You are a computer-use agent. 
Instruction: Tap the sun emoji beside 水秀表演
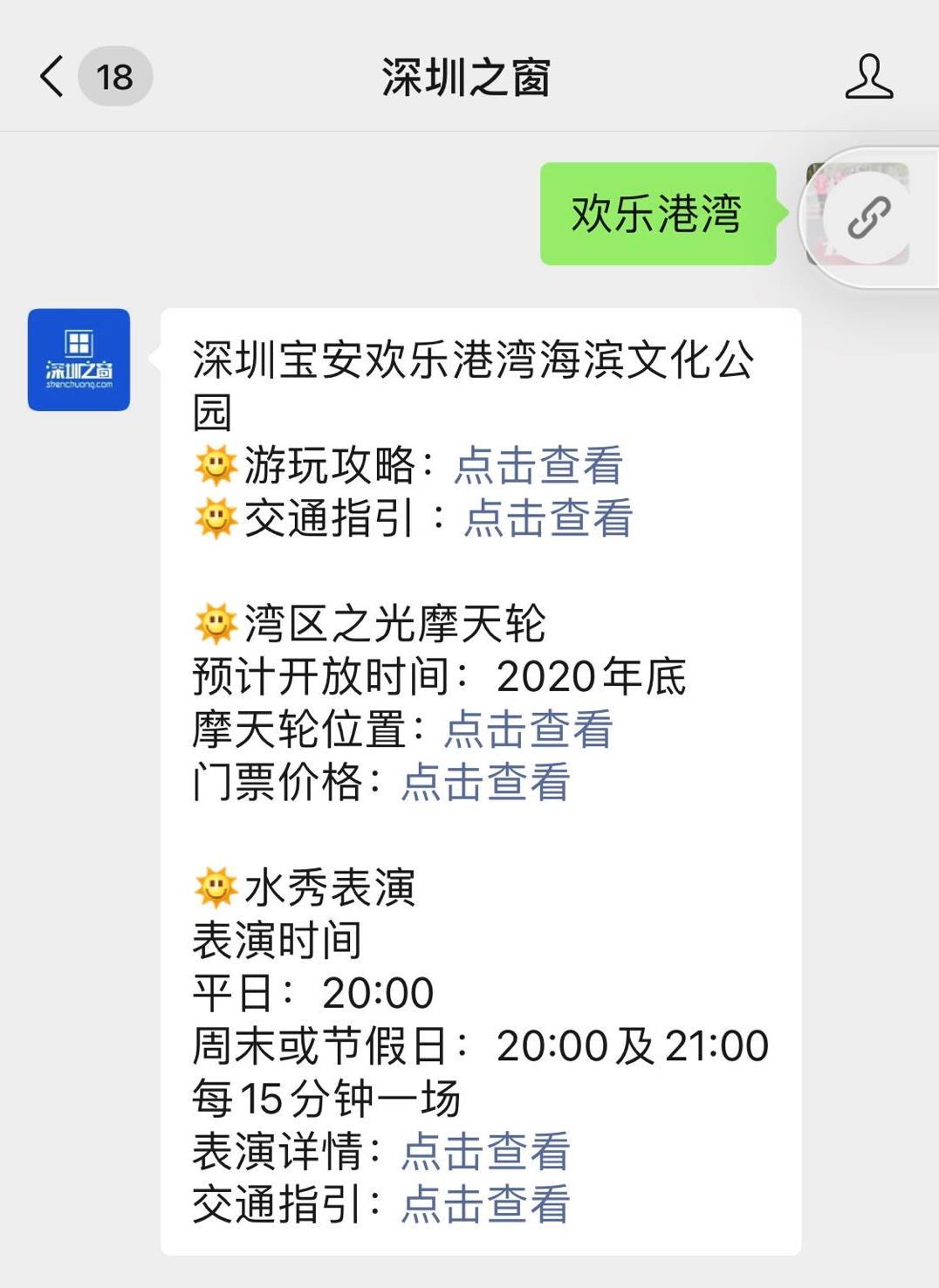click(216, 887)
